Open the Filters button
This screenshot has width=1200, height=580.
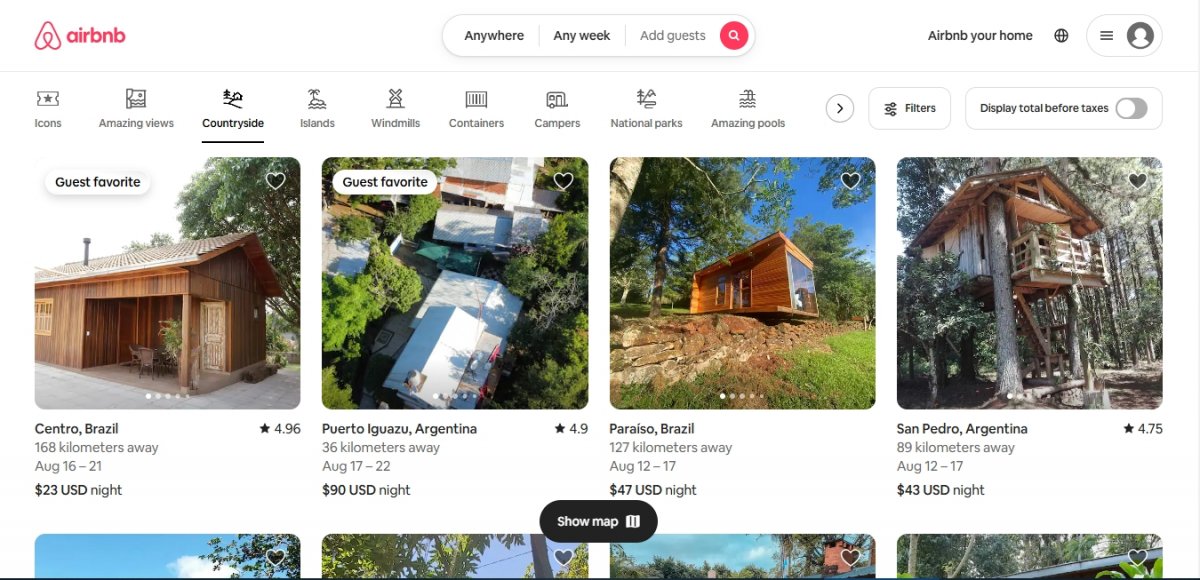click(x=909, y=108)
